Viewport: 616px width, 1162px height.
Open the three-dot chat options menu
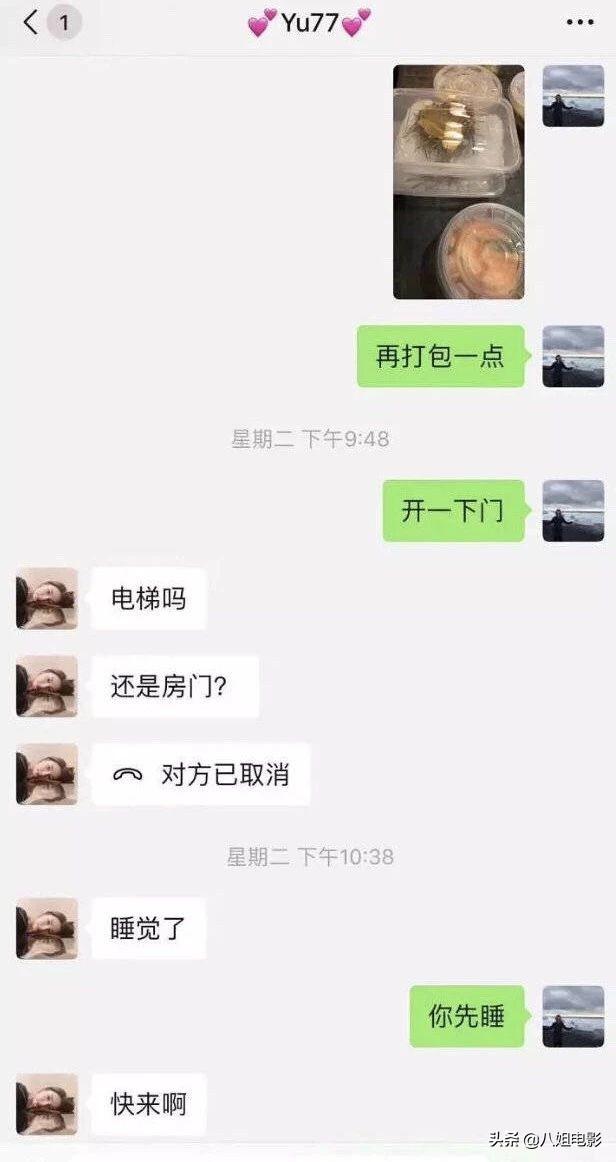point(580,23)
